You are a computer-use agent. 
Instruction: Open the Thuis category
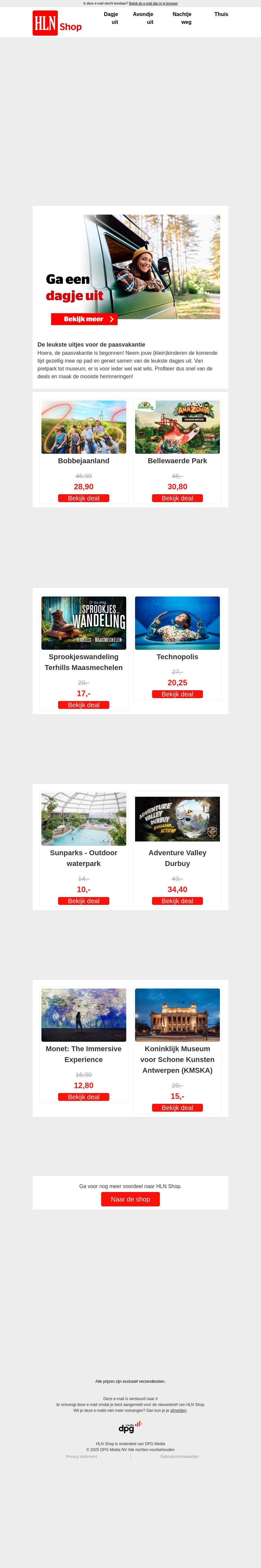(221, 14)
